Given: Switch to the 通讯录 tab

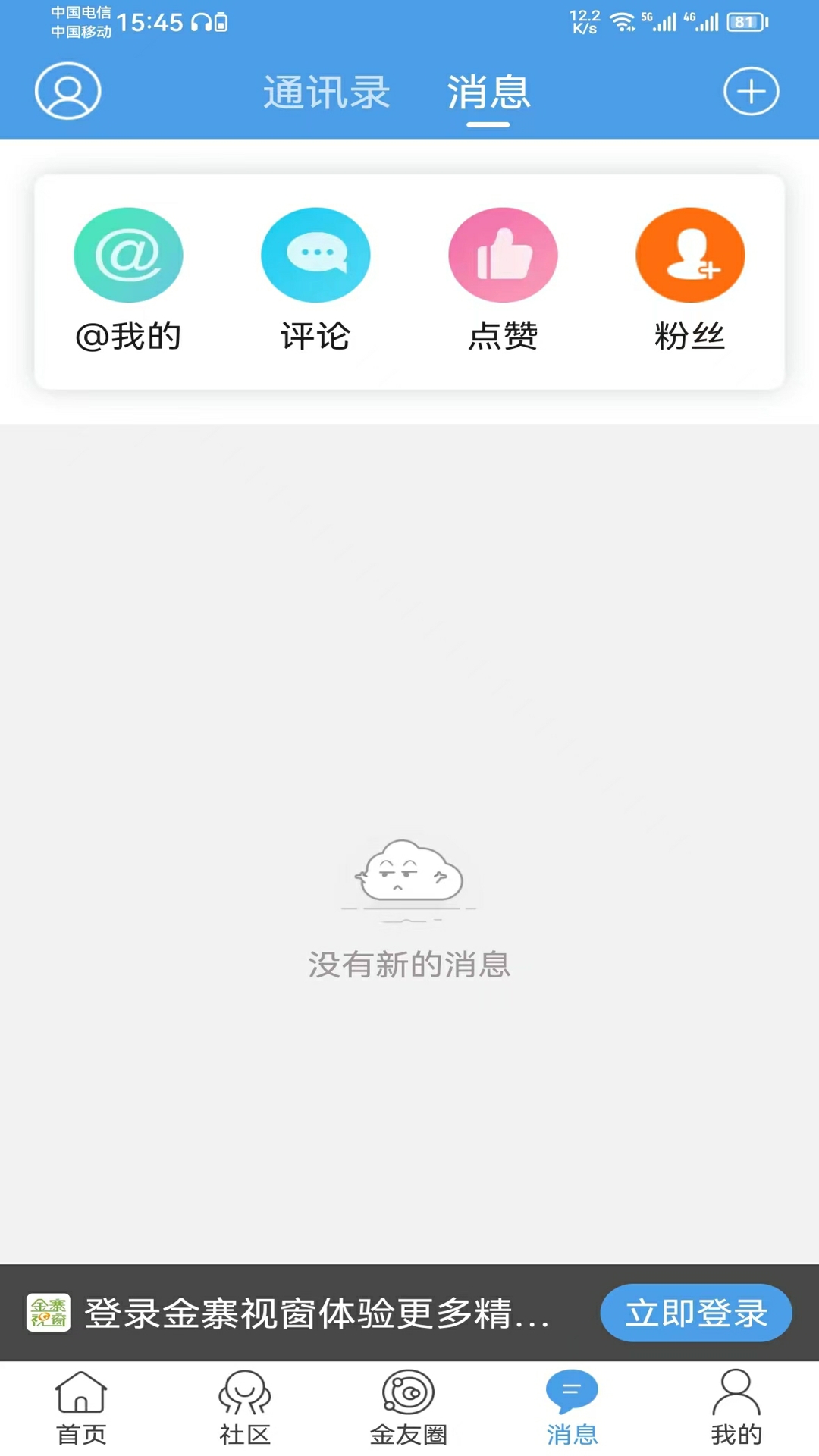Looking at the screenshot, I should pos(327,93).
